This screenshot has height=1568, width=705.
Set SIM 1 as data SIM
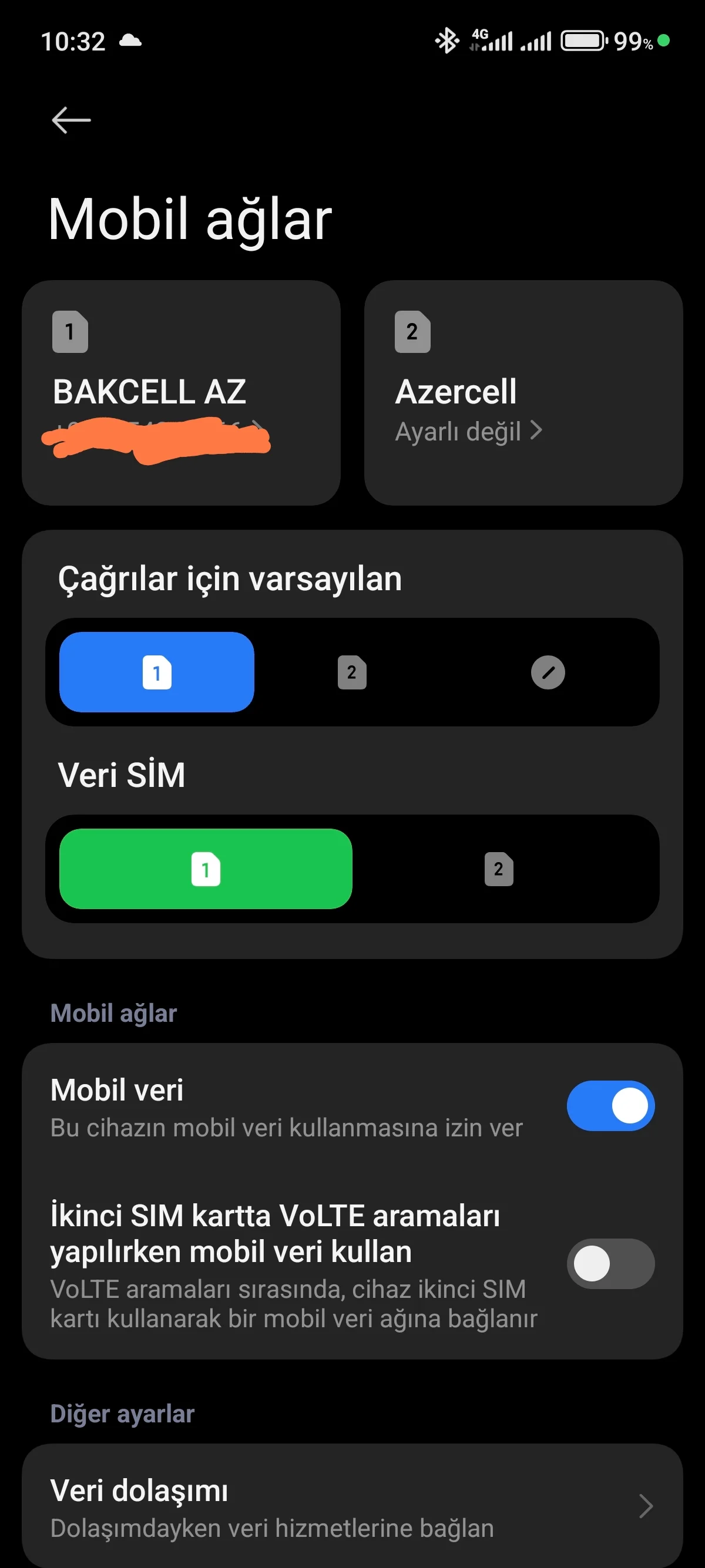click(206, 869)
